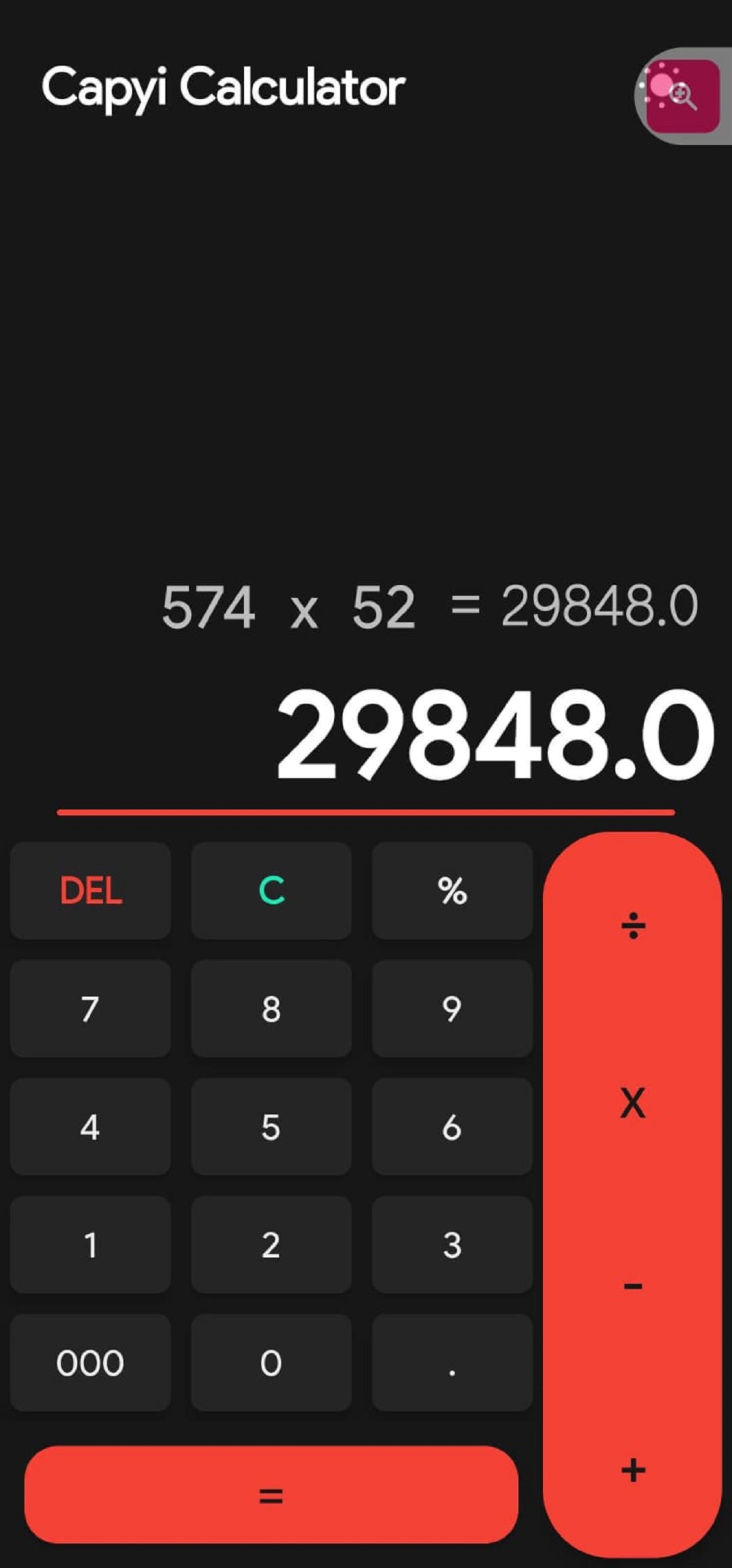The height and width of the screenshot is (1568, 732).
Task: Enter digit 7
Action: tap(90, 1008)
